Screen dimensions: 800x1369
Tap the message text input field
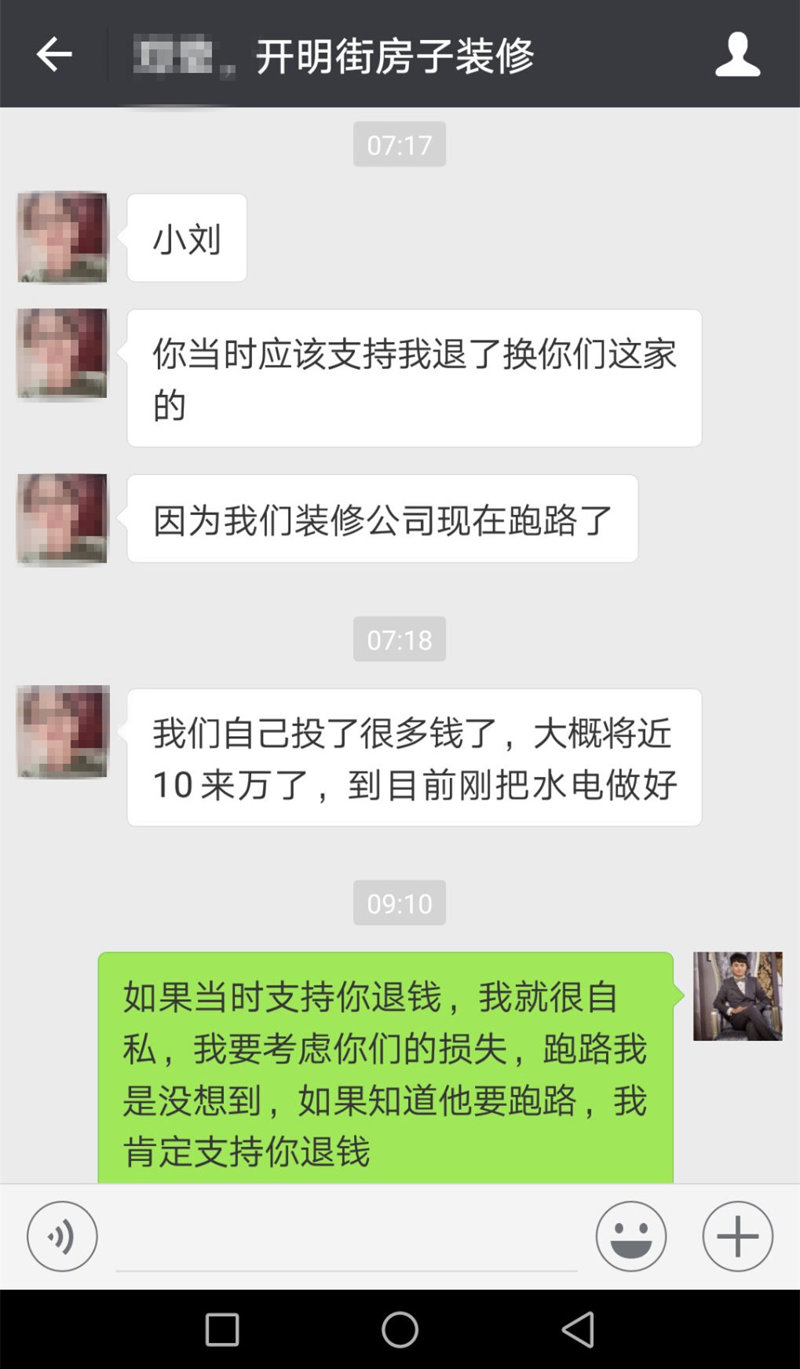[x=346, y=1240]
